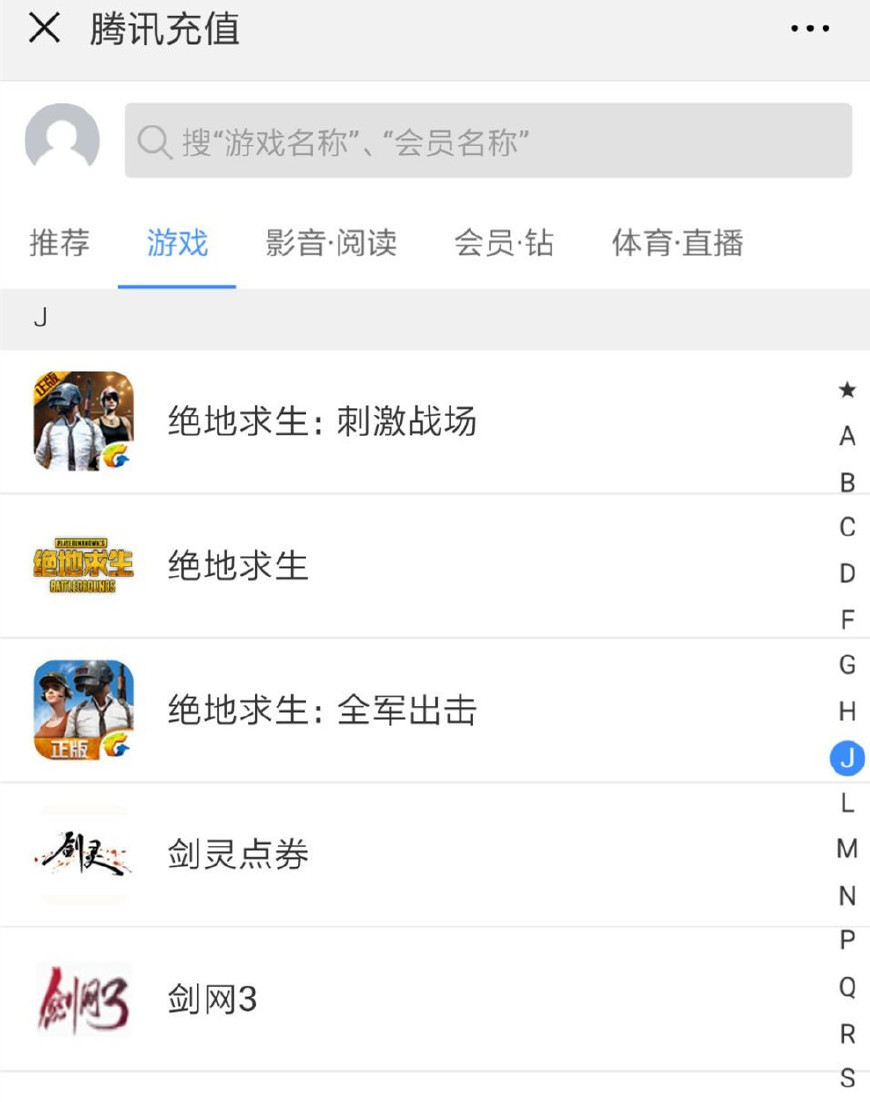Image resolution: width=870 pixels, height=1102 pixels.
Task: Go to the 影音·阅读 tab
Action: click(x=331, y=243)
